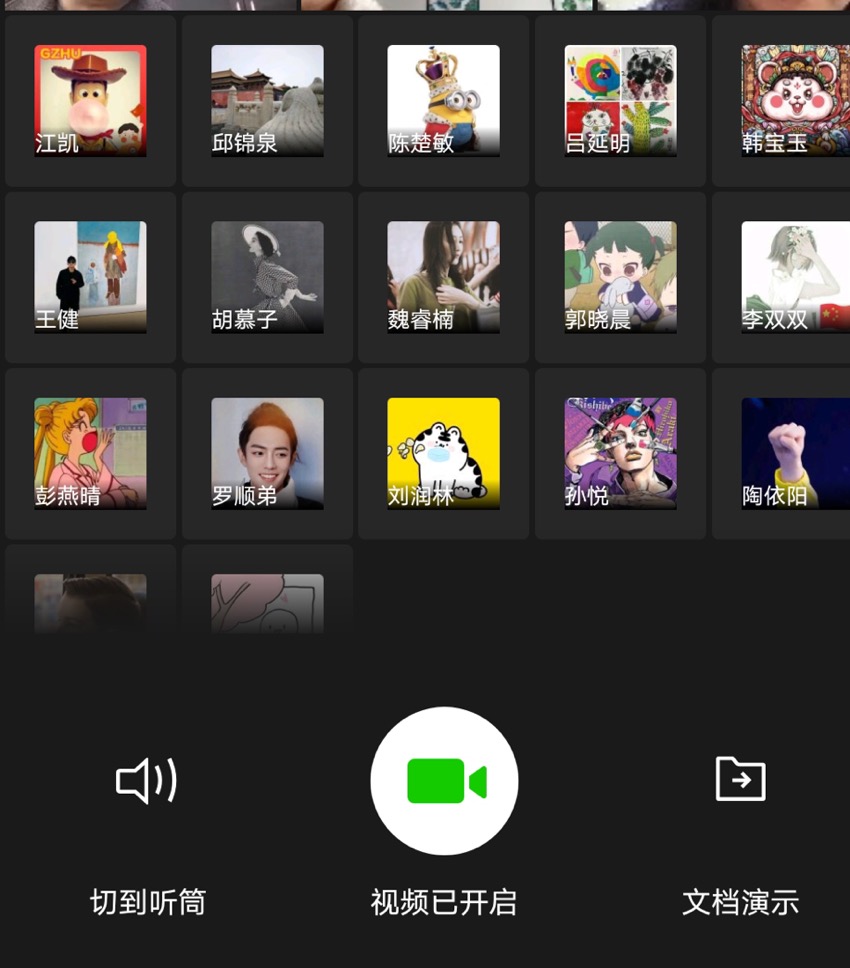Select 韩宝玉's tile

pos(795,101)
